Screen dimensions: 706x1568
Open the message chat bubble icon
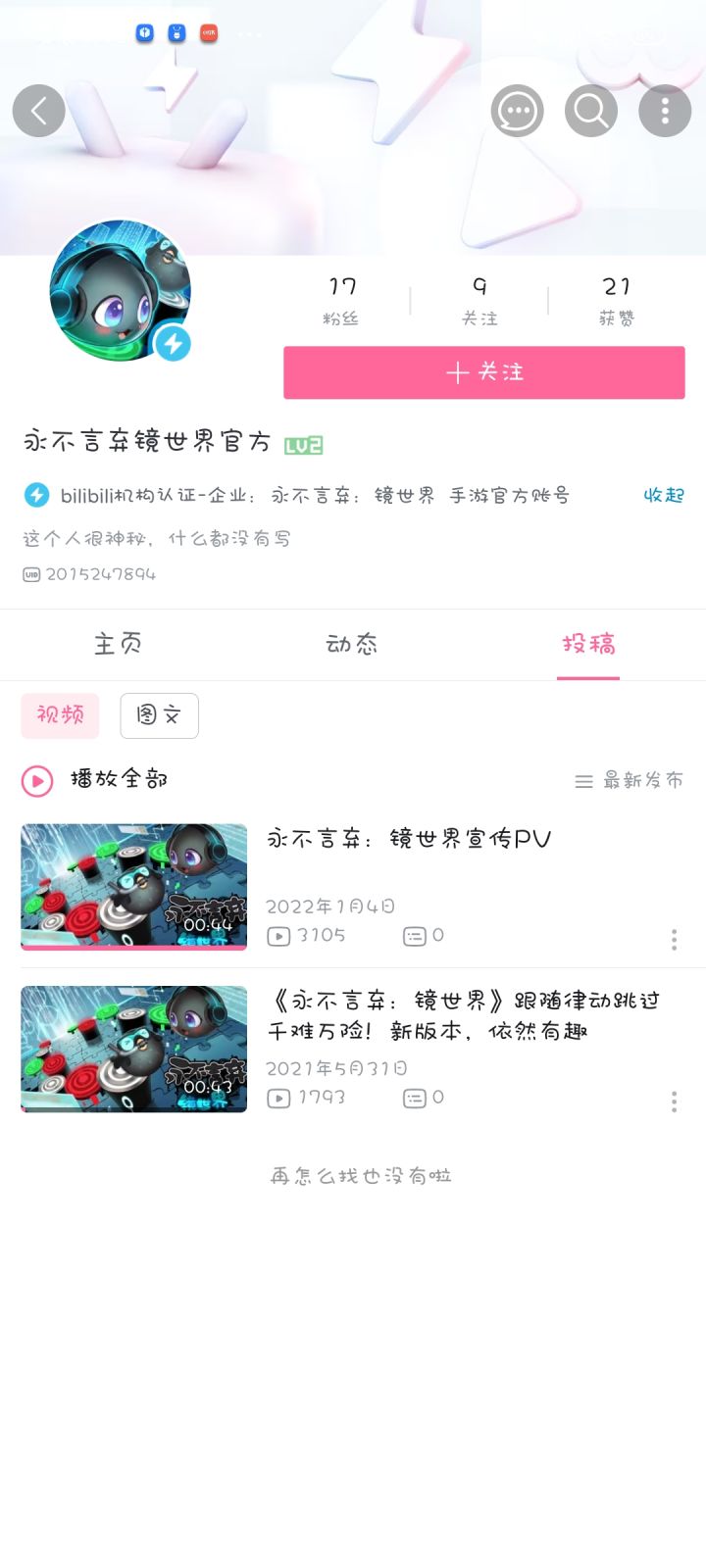(x=517, y=111)
